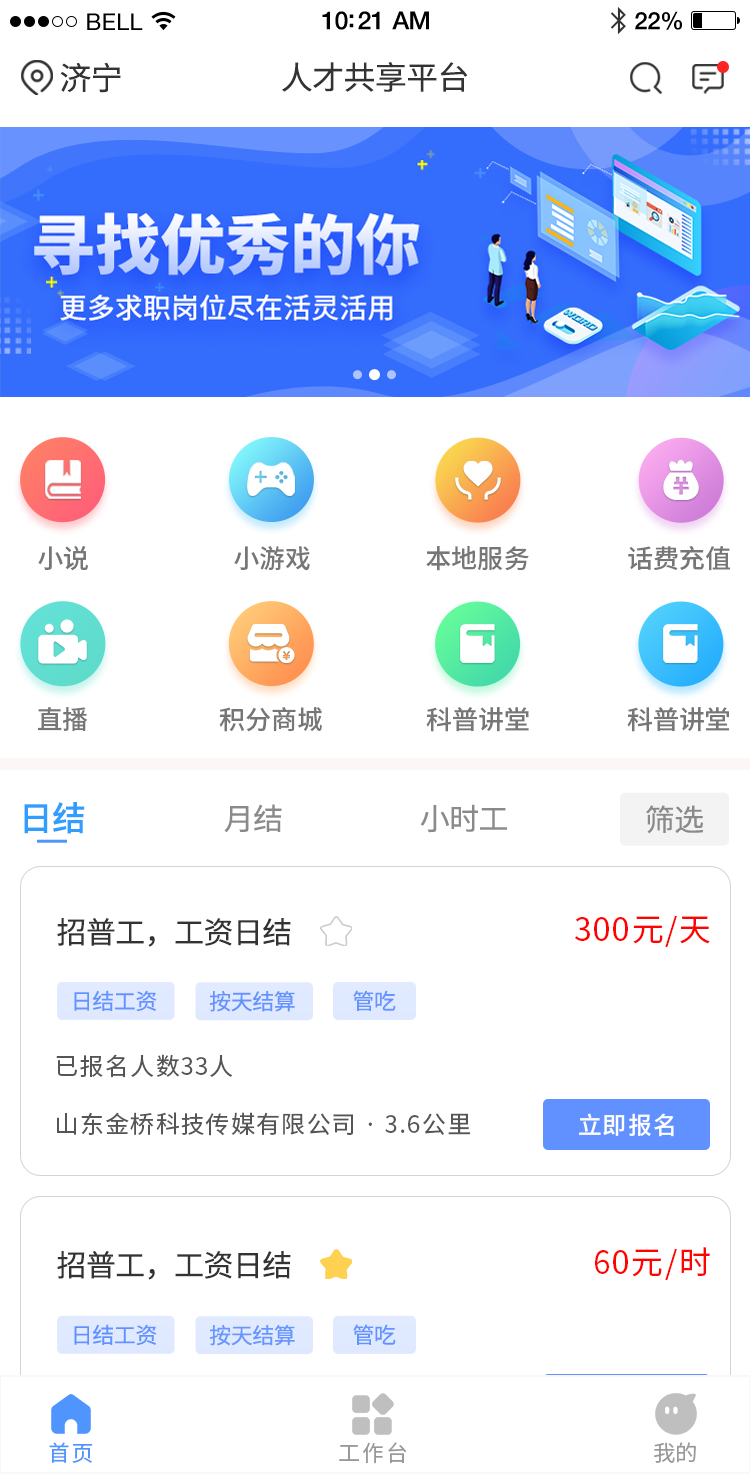Return to the 首页 home tab
The height and width of the screenshot is (1474, 750).
tap(71, 1428)
